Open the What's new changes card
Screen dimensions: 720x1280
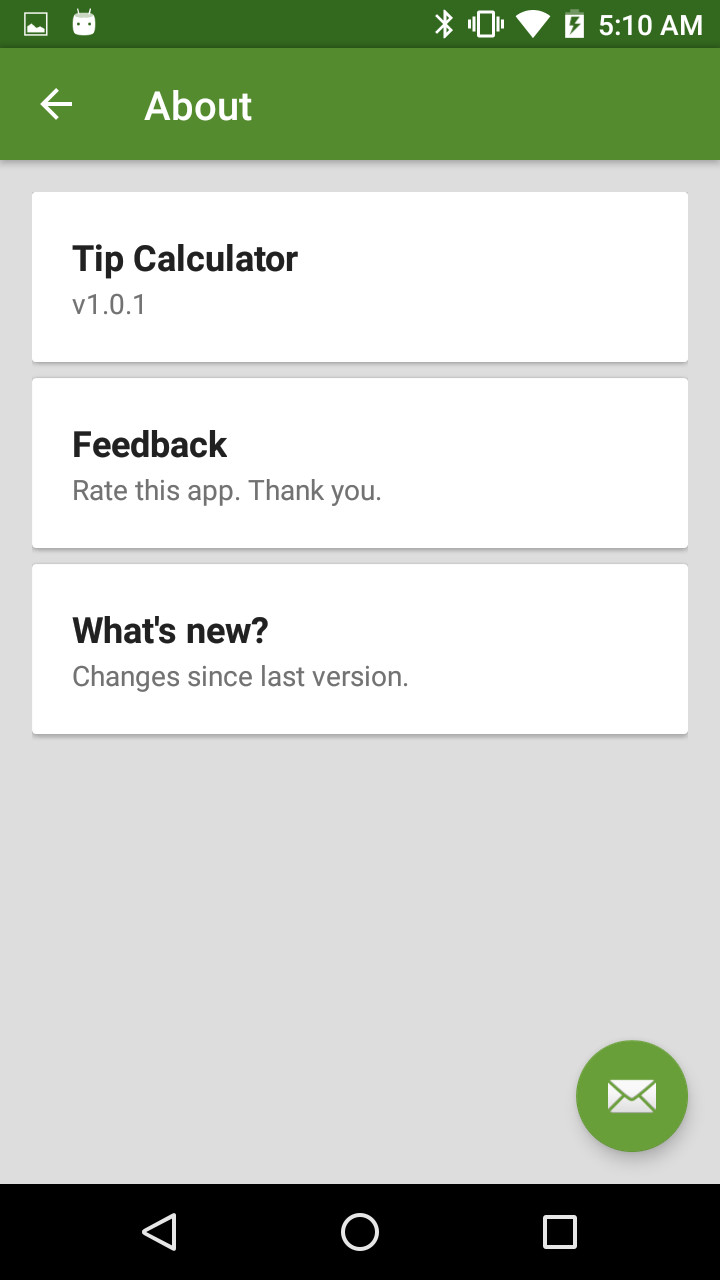point(359,649)
